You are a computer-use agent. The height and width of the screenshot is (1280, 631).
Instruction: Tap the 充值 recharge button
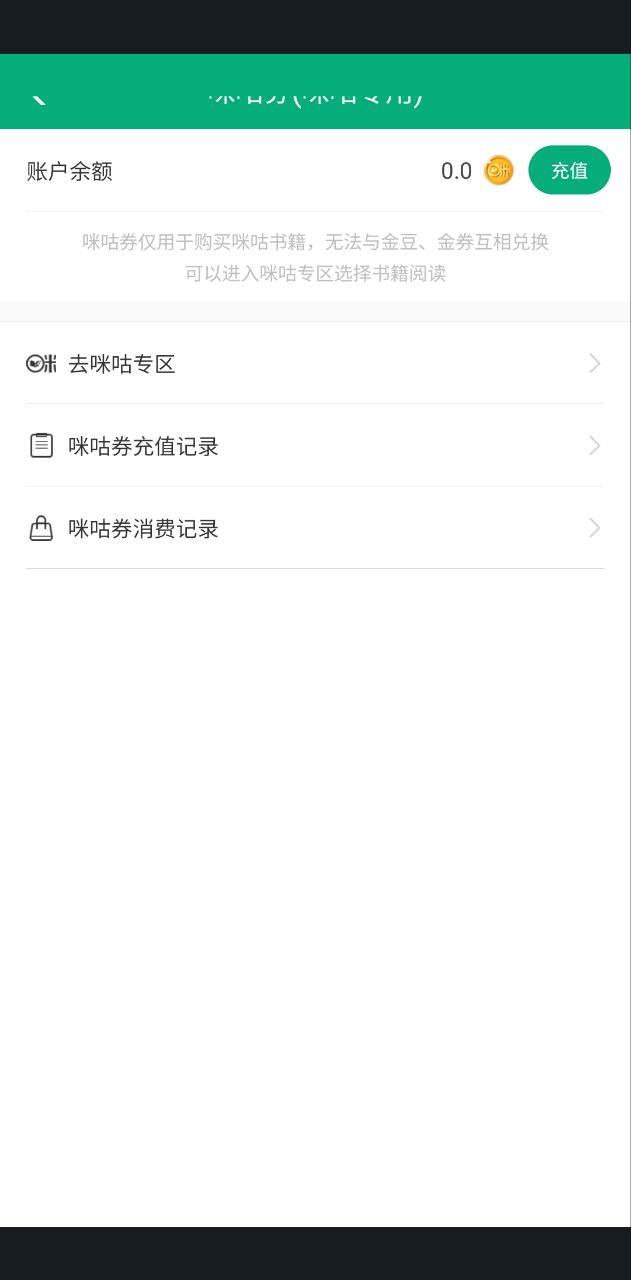click(569, 170)
